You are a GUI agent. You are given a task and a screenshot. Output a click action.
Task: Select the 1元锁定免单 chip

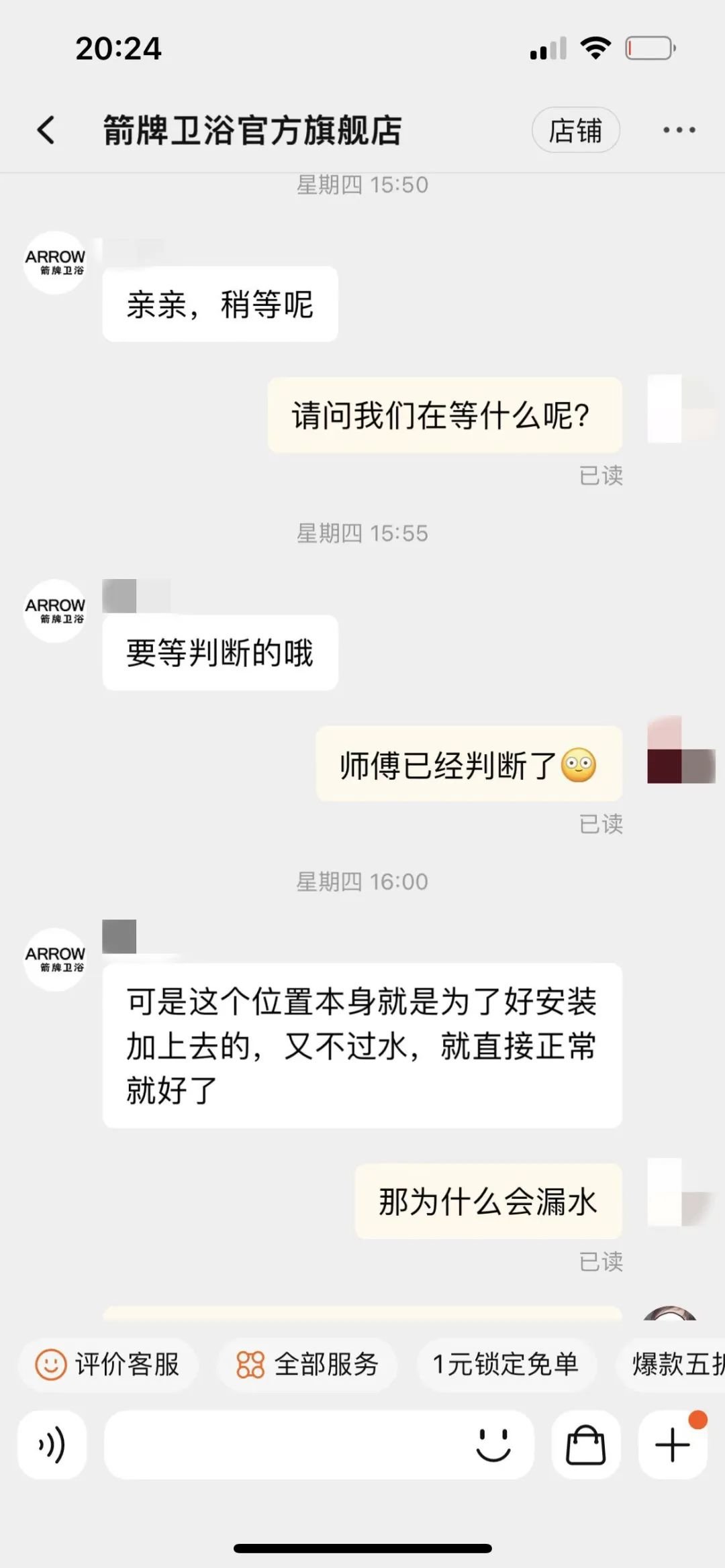pos(506,1365)
